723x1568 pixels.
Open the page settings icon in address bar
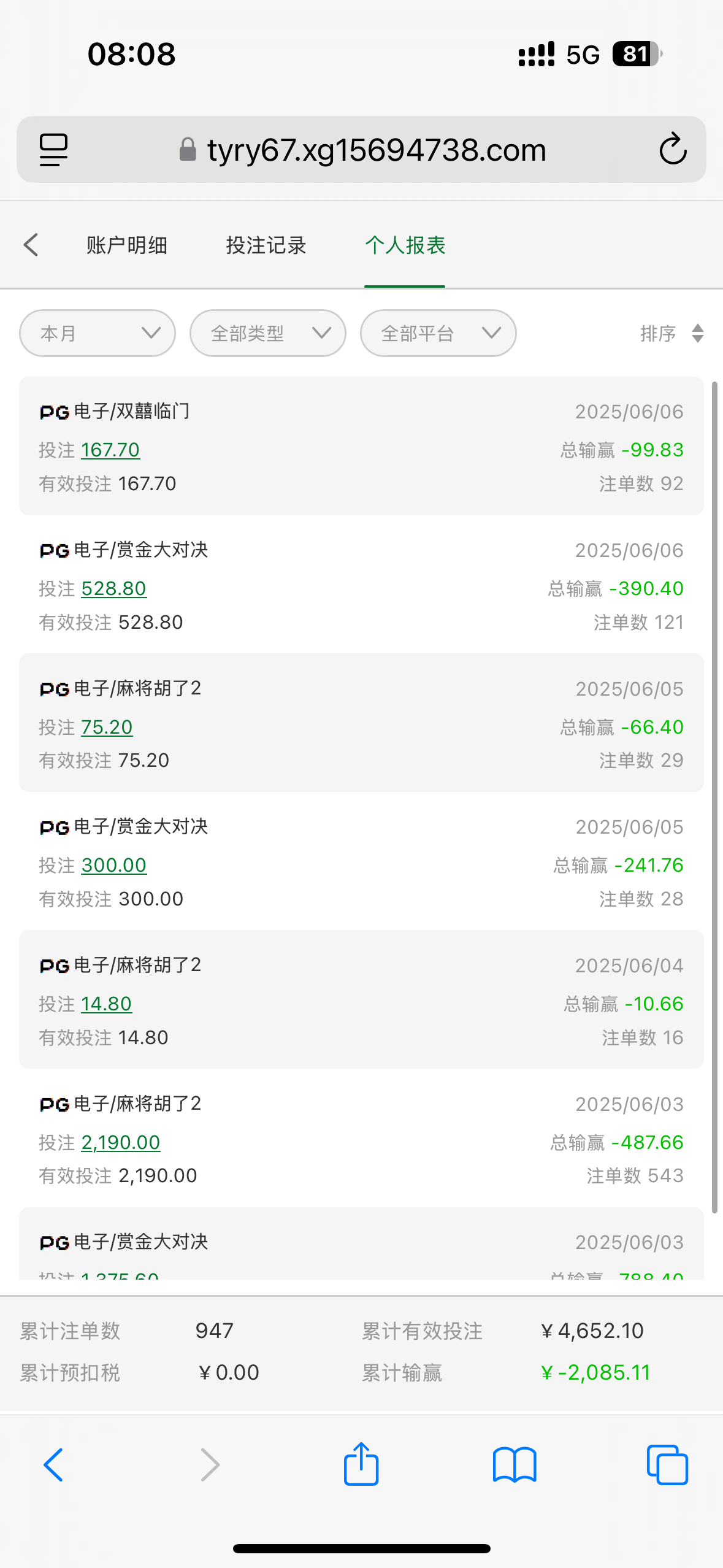[x=53, y=150]
